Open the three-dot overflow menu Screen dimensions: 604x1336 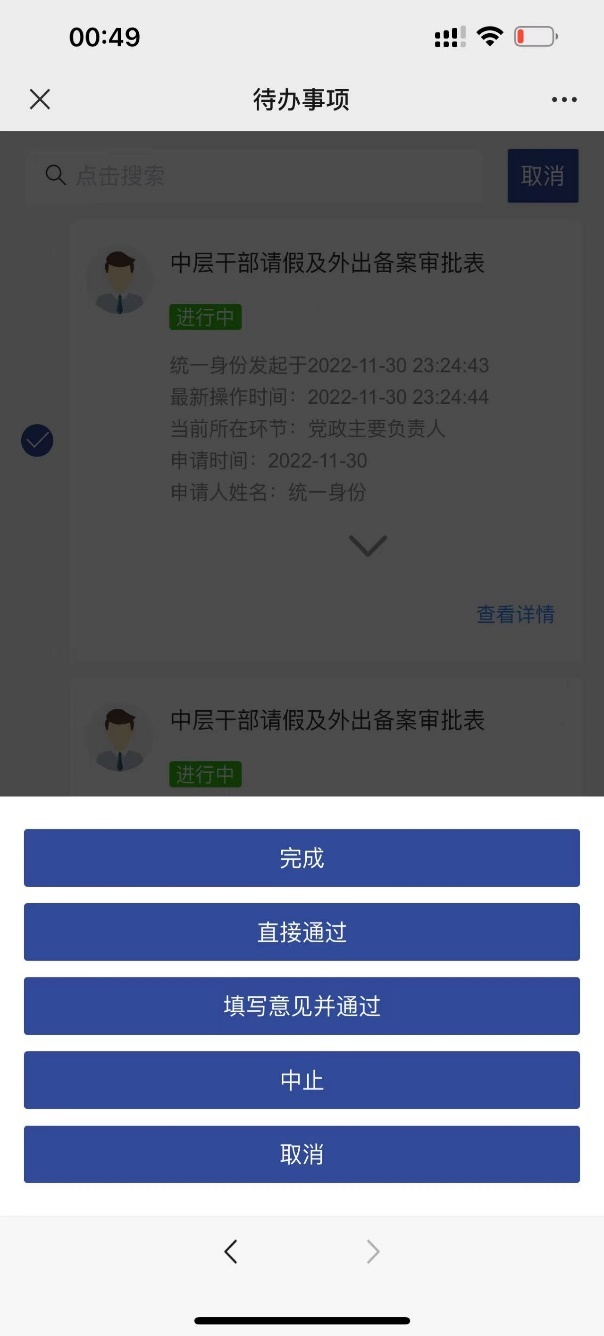tap(564, 100)
